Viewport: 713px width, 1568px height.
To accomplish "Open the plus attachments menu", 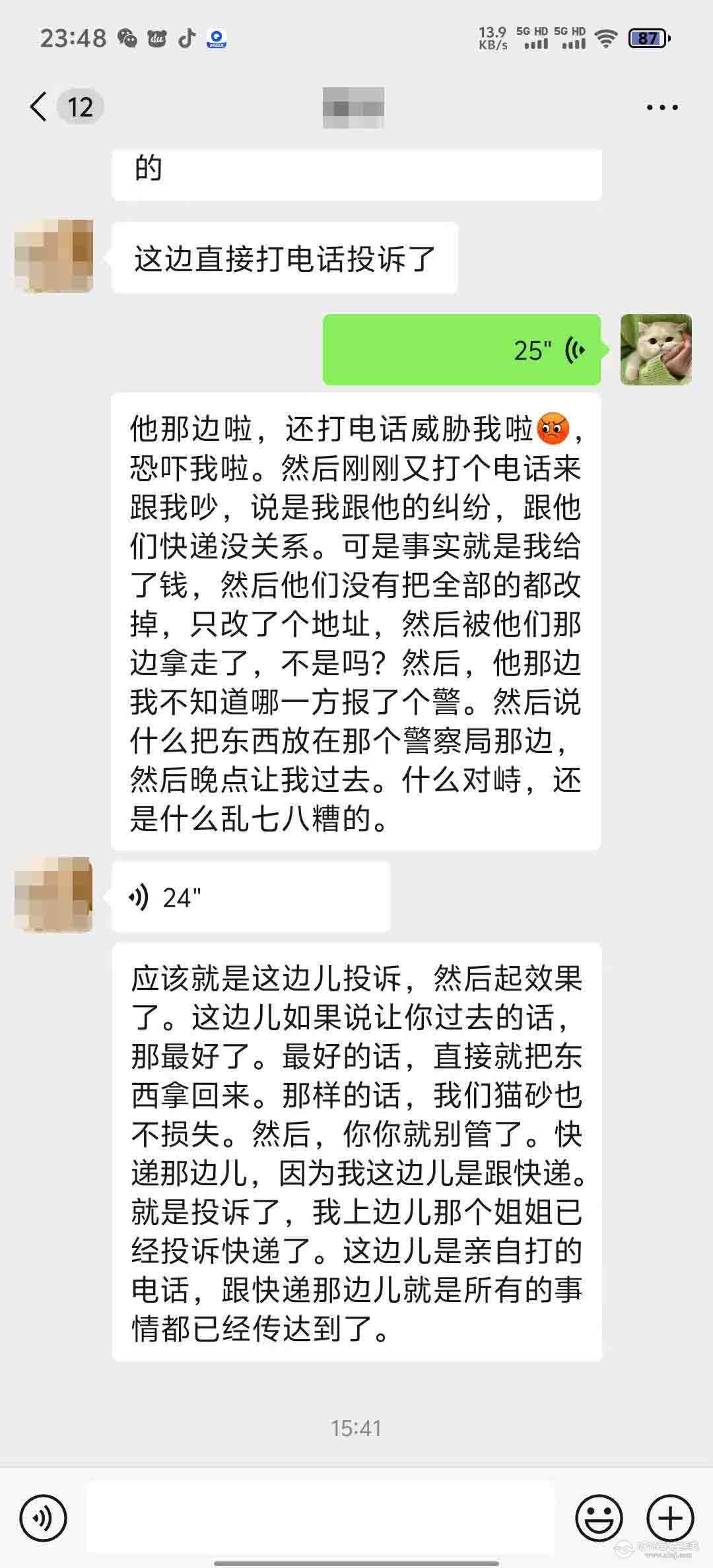I will pos(670,1518).
